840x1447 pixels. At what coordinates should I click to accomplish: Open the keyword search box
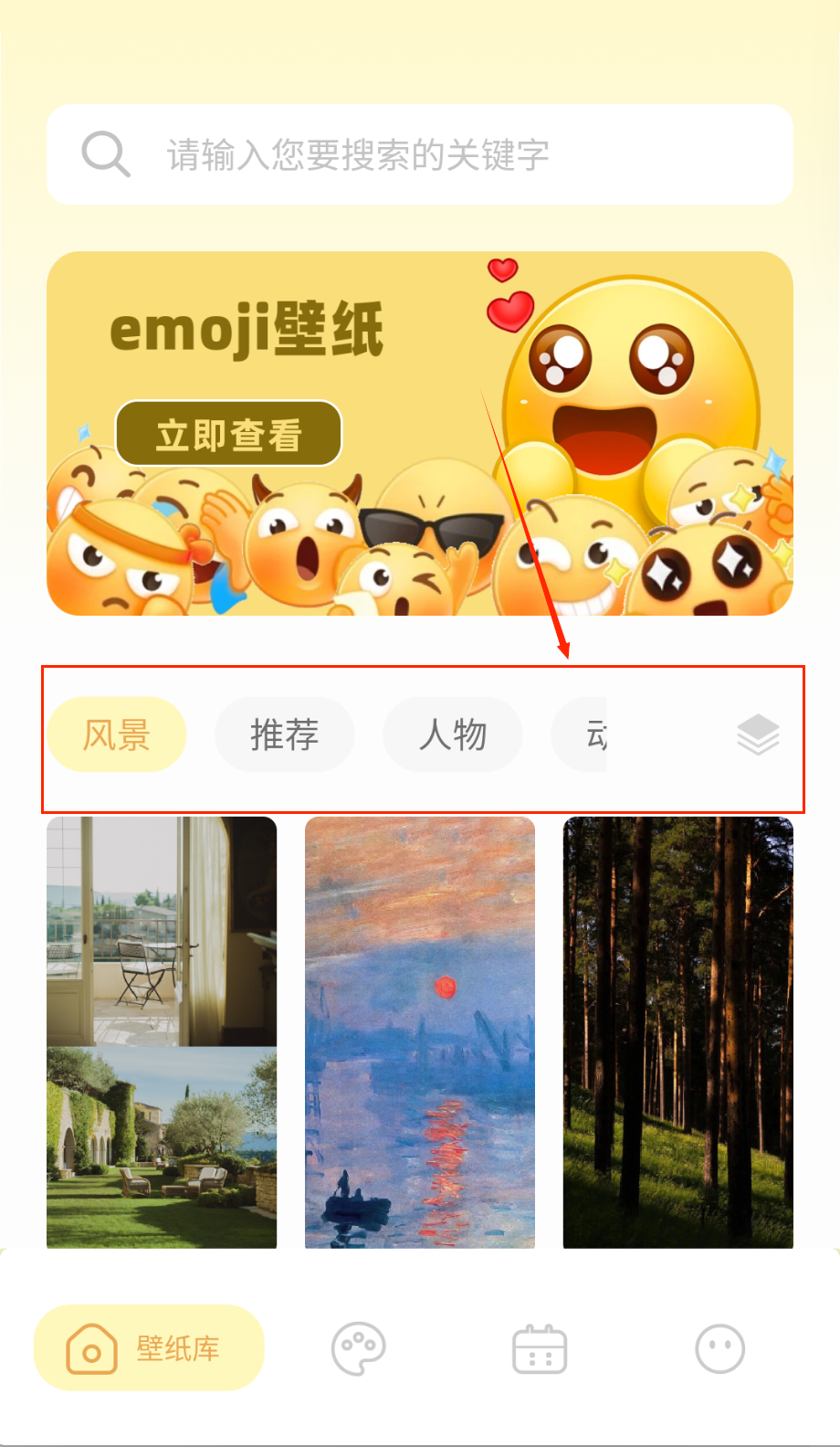click(420, 154)
